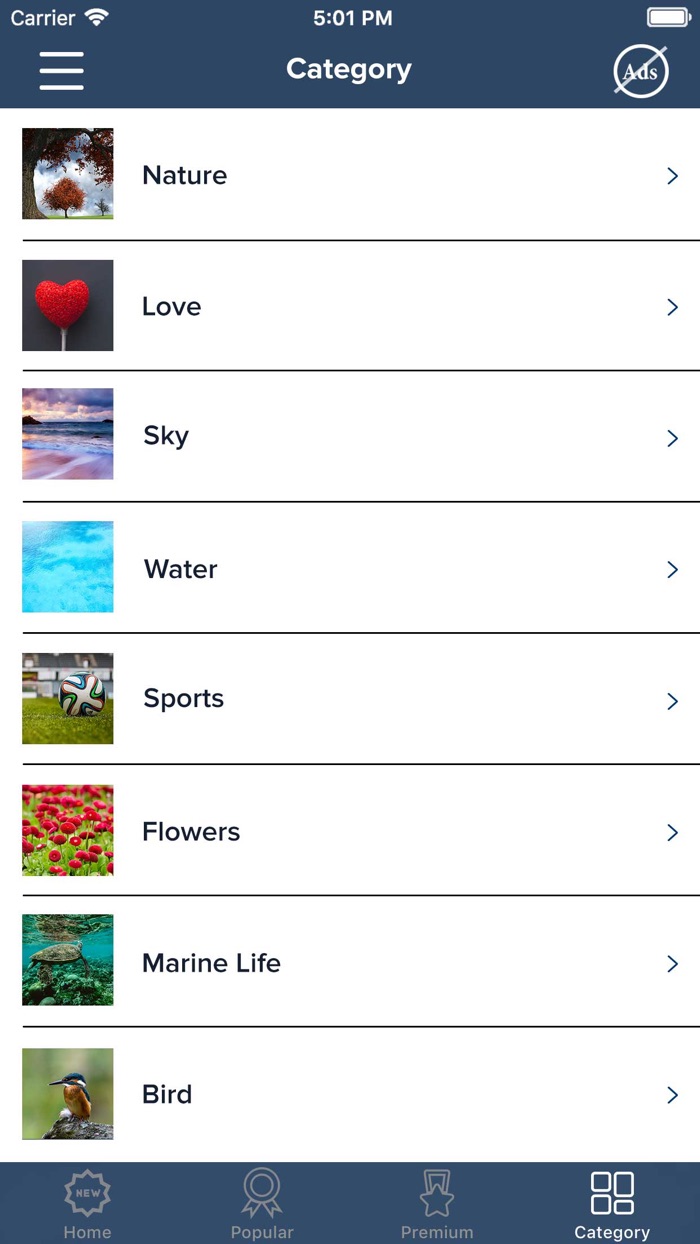Image resolution: width=700 pixels, height=1244 pixels.
Task: Open the hamburger menu
Action: (x=61, y=70)
